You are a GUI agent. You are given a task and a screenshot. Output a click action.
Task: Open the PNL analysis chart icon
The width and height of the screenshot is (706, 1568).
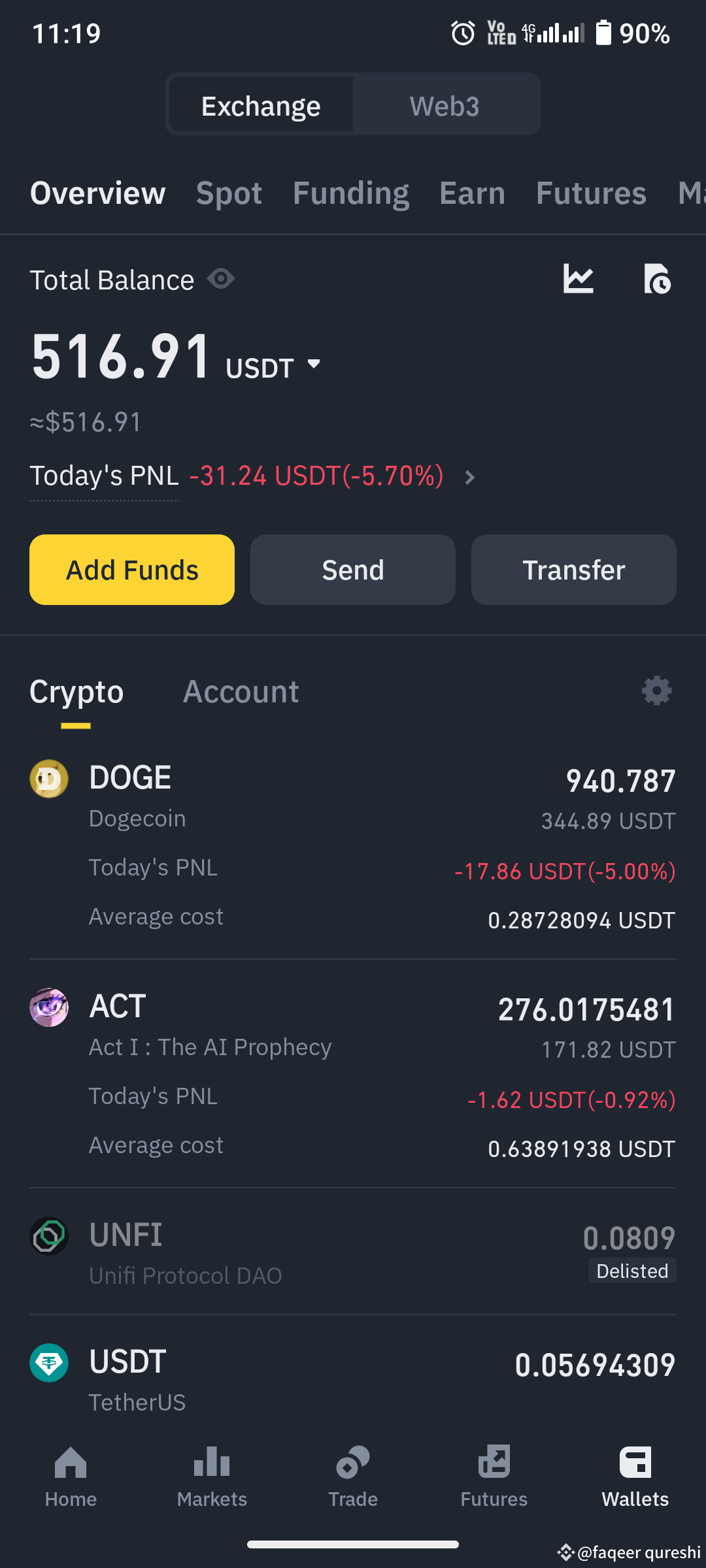tap(578, 279)
